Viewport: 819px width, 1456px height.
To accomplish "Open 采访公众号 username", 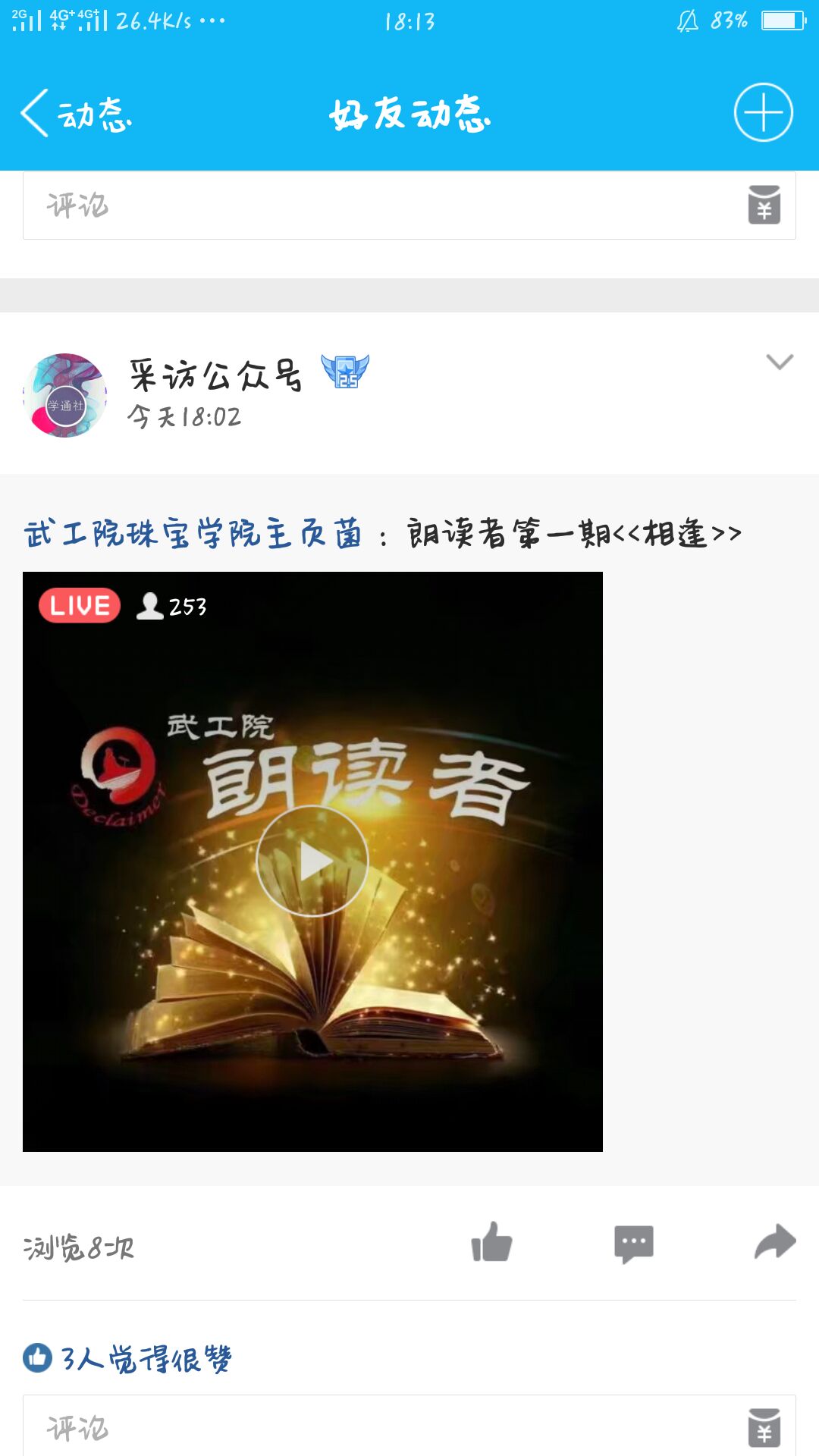I will pyautogui.click(x=215, y=375).
